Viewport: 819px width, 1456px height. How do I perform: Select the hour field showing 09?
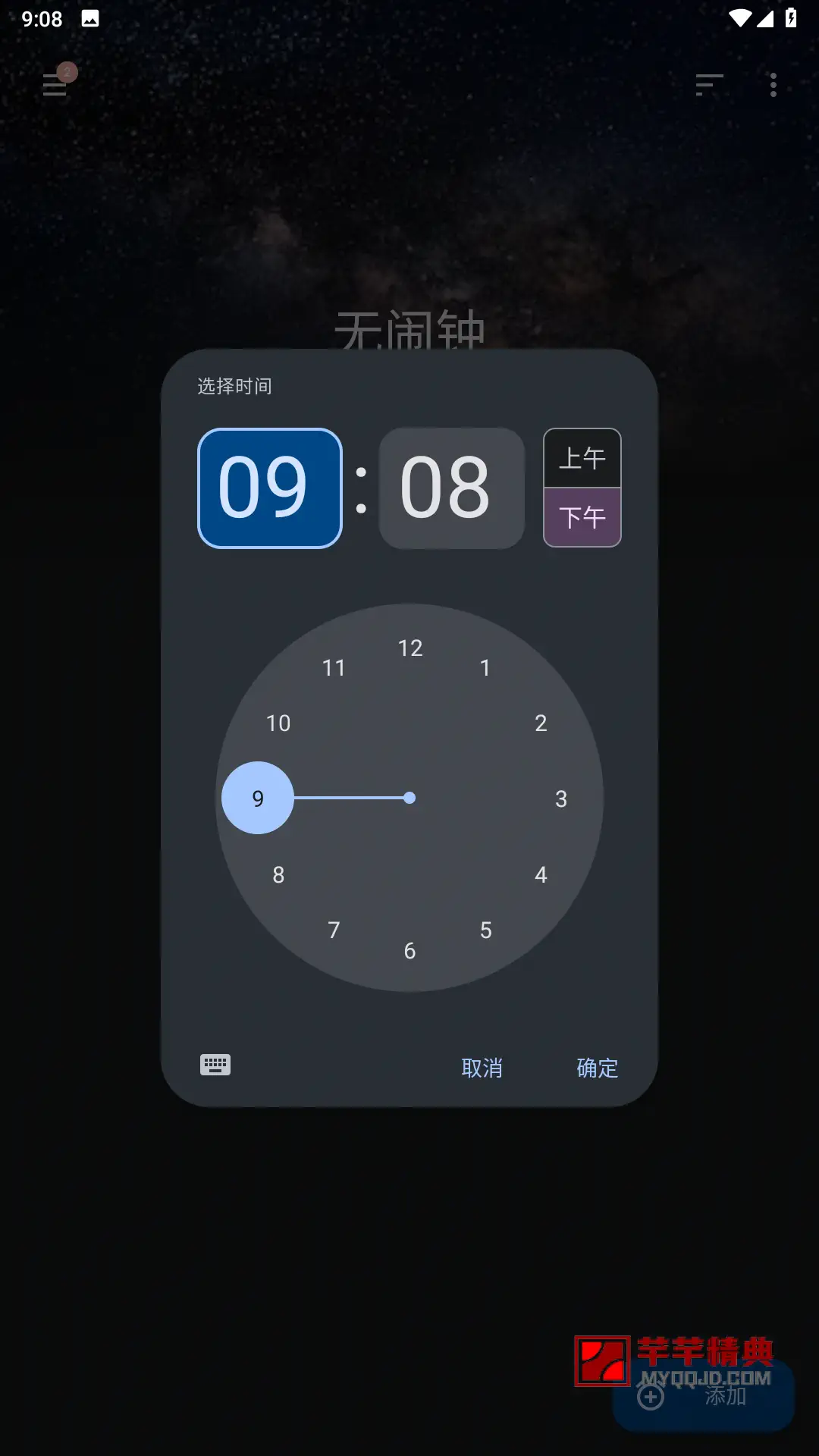click(270, 488)
